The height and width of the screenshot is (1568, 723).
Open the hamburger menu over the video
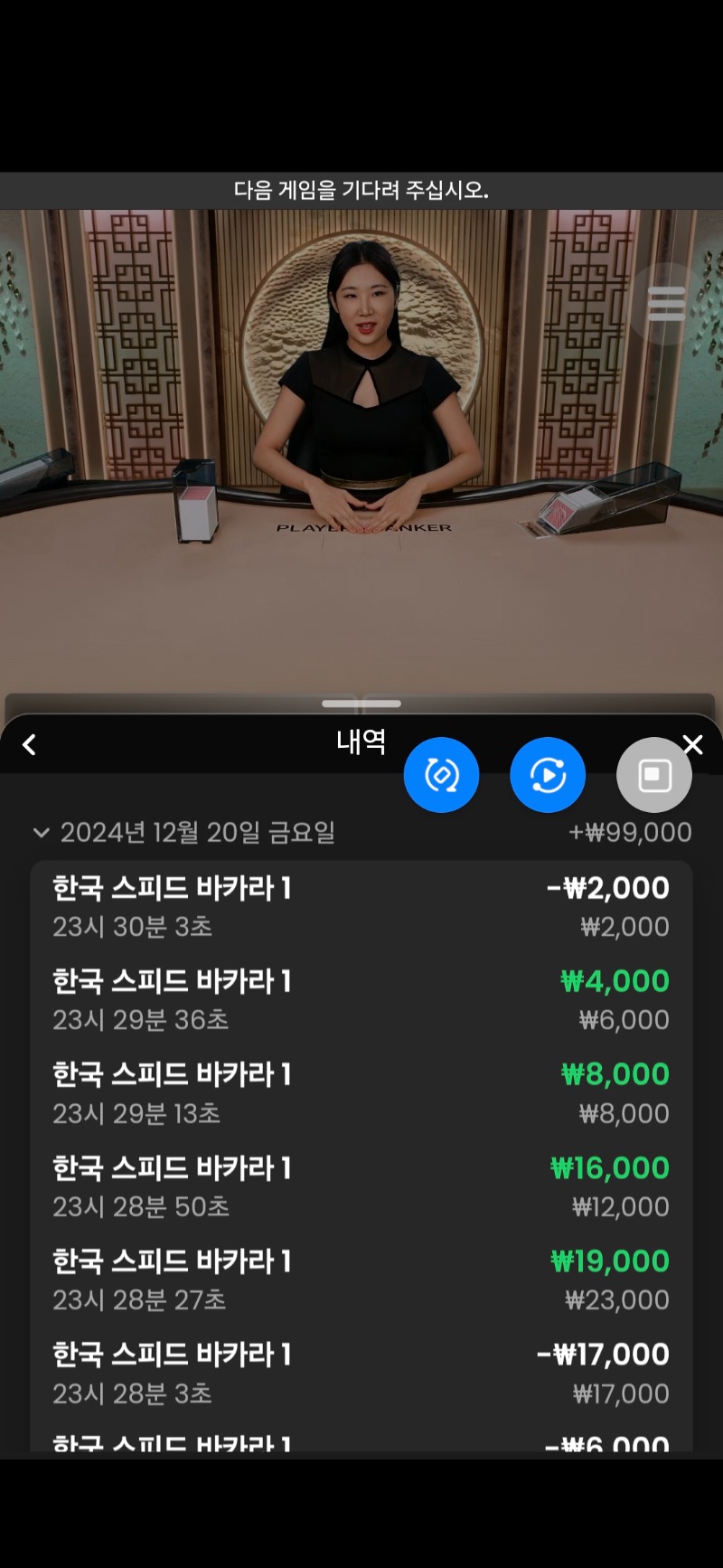[x=667, y=304]
